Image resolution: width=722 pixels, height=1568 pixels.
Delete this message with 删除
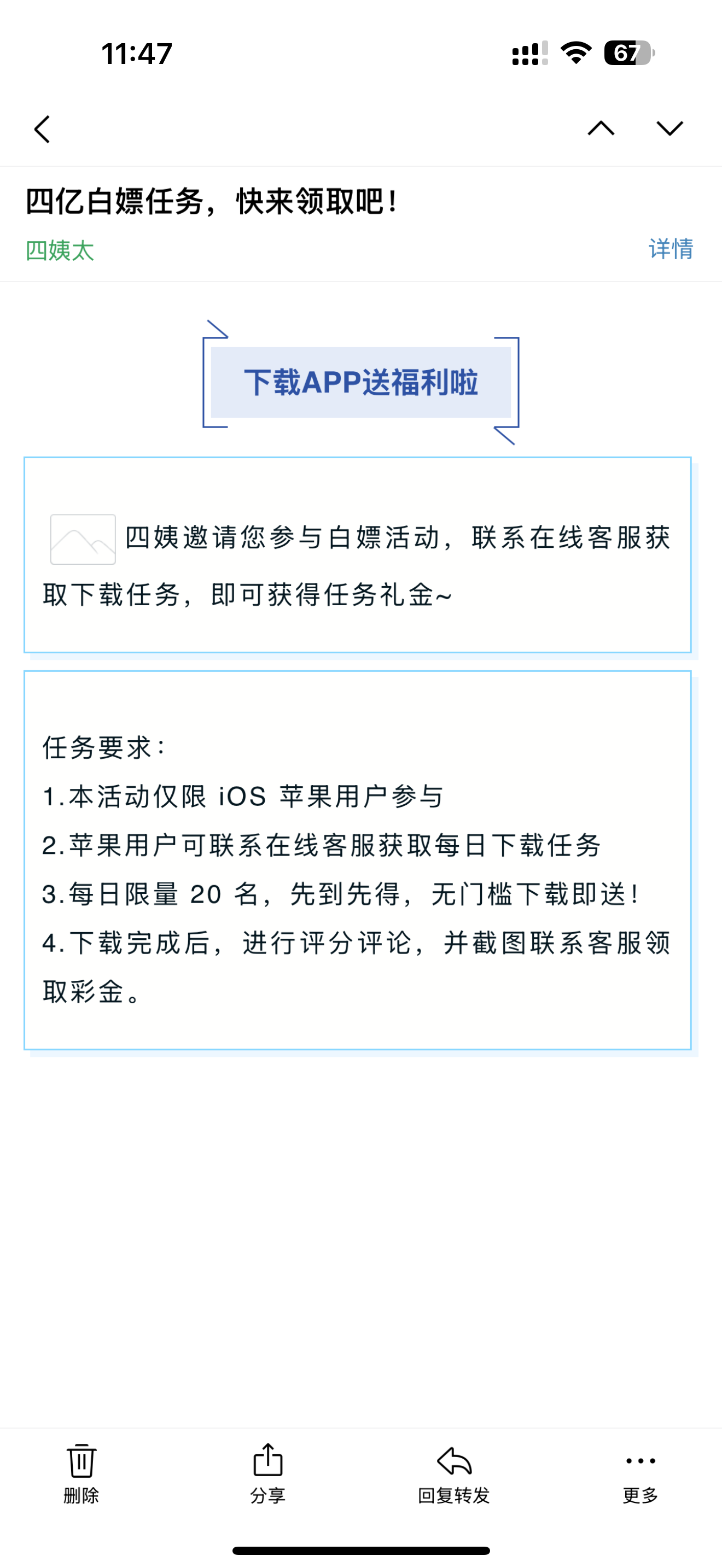coord(81,1472)
